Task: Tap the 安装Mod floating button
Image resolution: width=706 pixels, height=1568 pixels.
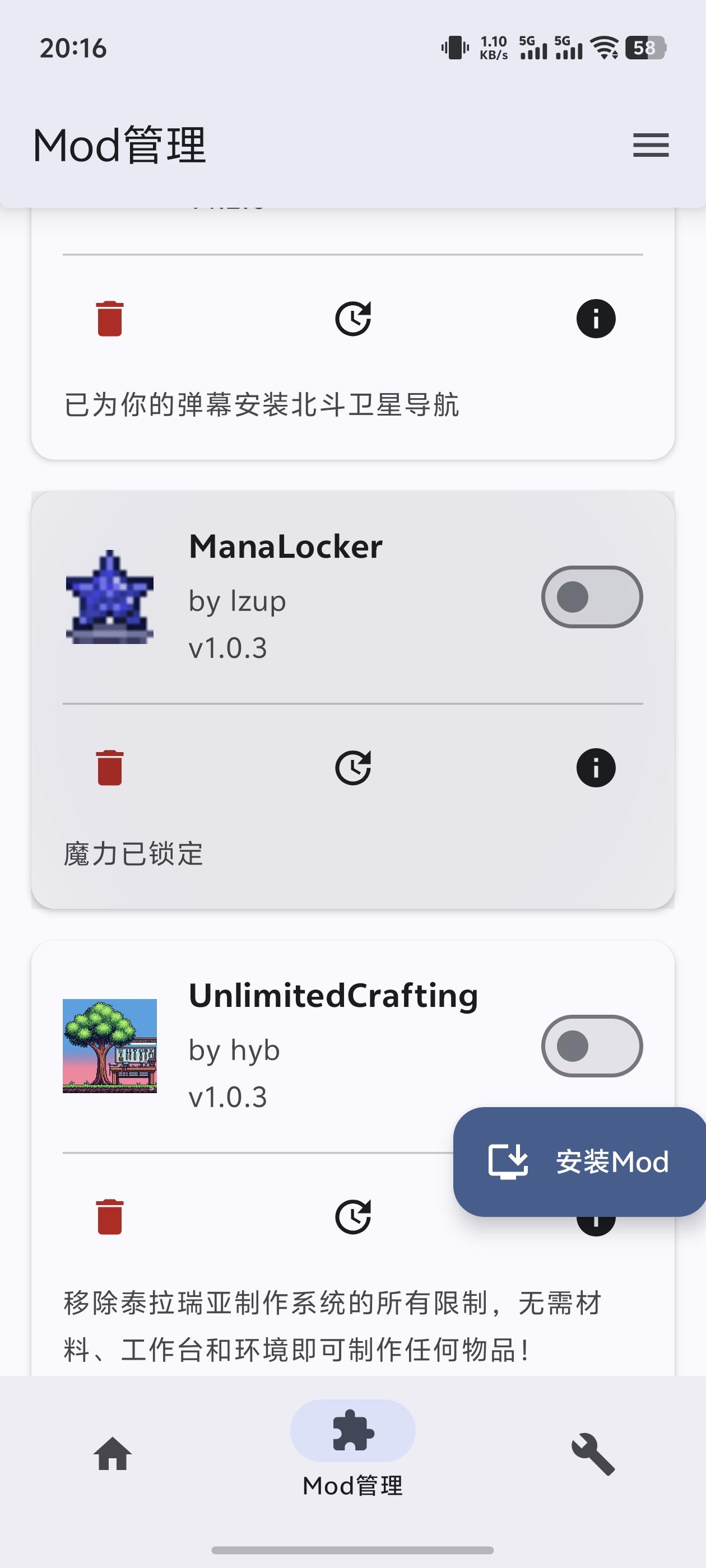Action: [579, 1162]
